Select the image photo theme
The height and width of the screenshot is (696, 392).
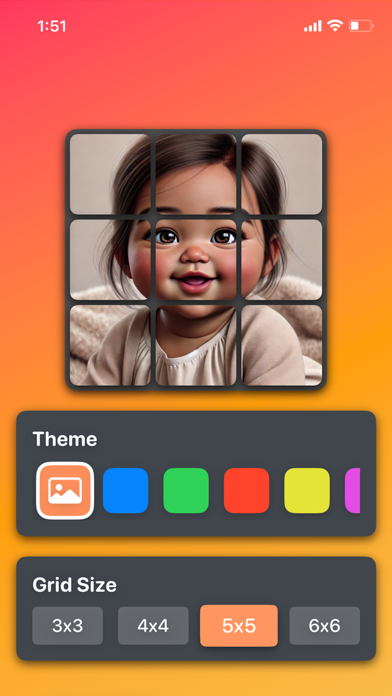pos(65,490)
